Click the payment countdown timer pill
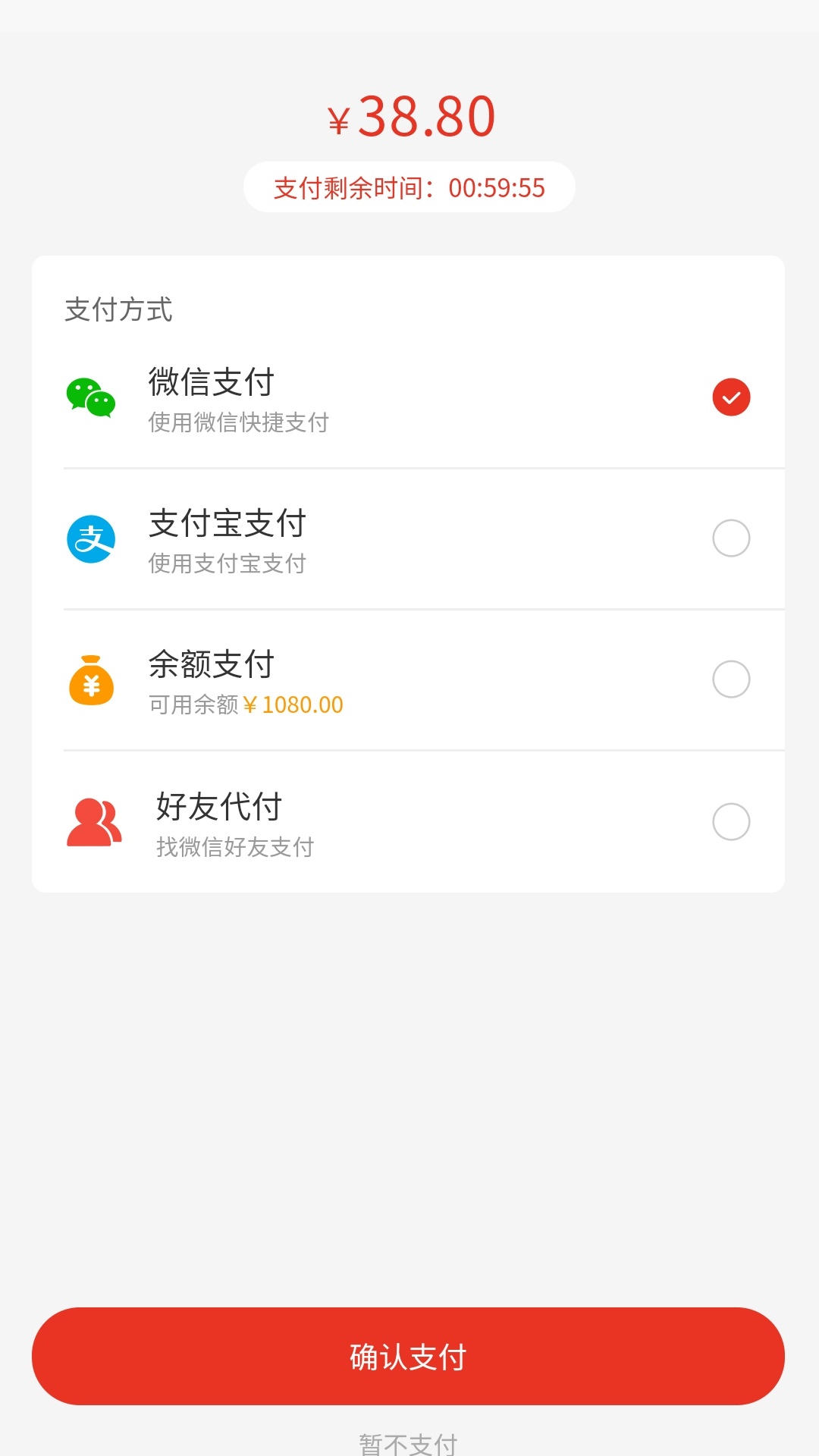Viewport: 819px width, 1456px height. point(409,187)
